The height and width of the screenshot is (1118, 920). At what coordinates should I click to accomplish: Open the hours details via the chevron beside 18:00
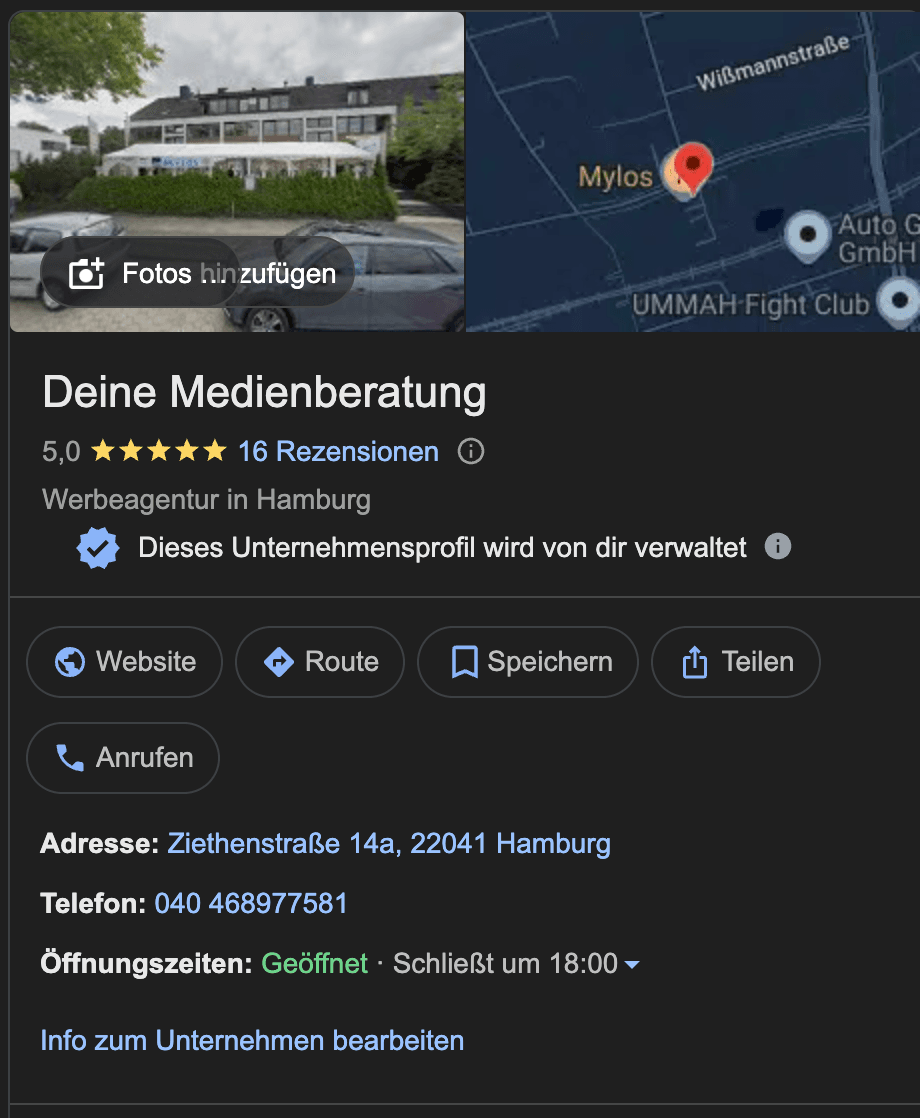click(631, 964)
